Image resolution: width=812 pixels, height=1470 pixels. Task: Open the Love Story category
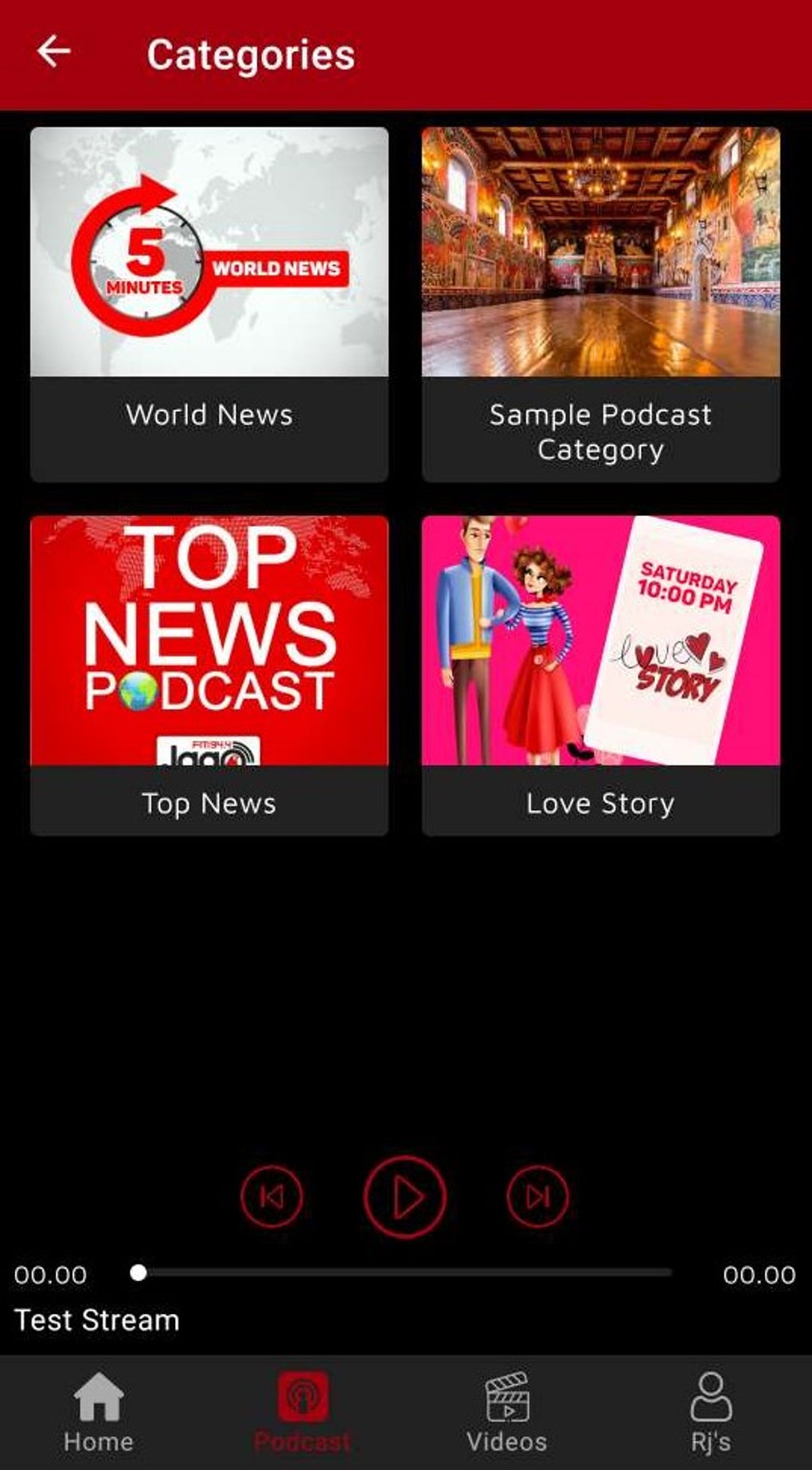coord(600,674)
